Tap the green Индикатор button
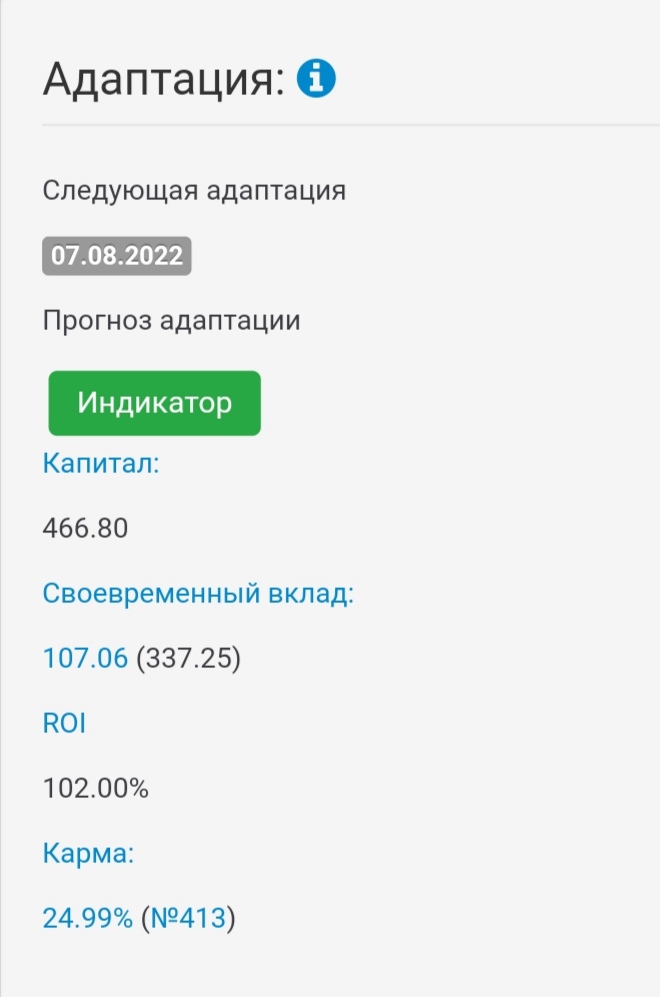This screenshot has height=997, width=660. point(154,403)
